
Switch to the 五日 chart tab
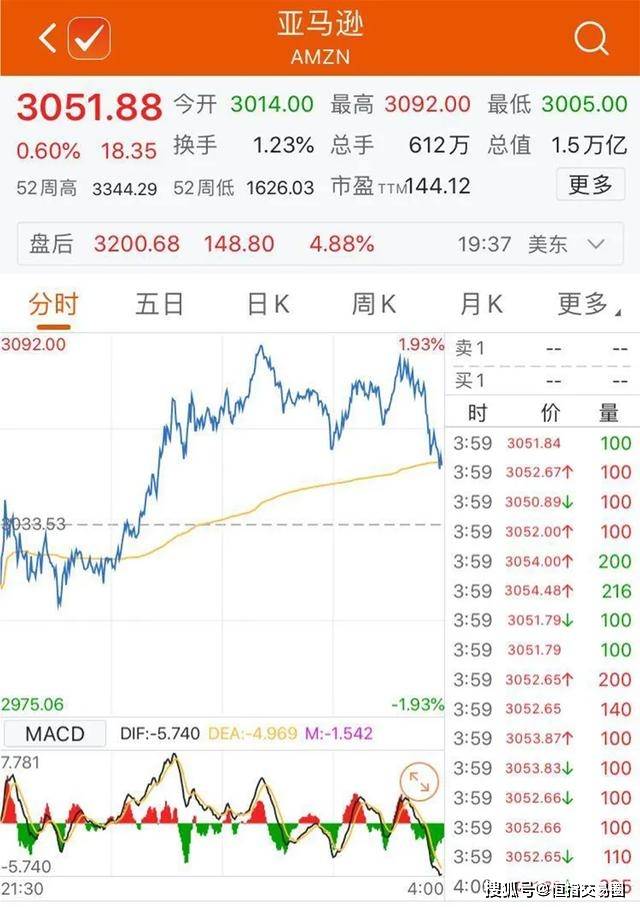(160, 304)
